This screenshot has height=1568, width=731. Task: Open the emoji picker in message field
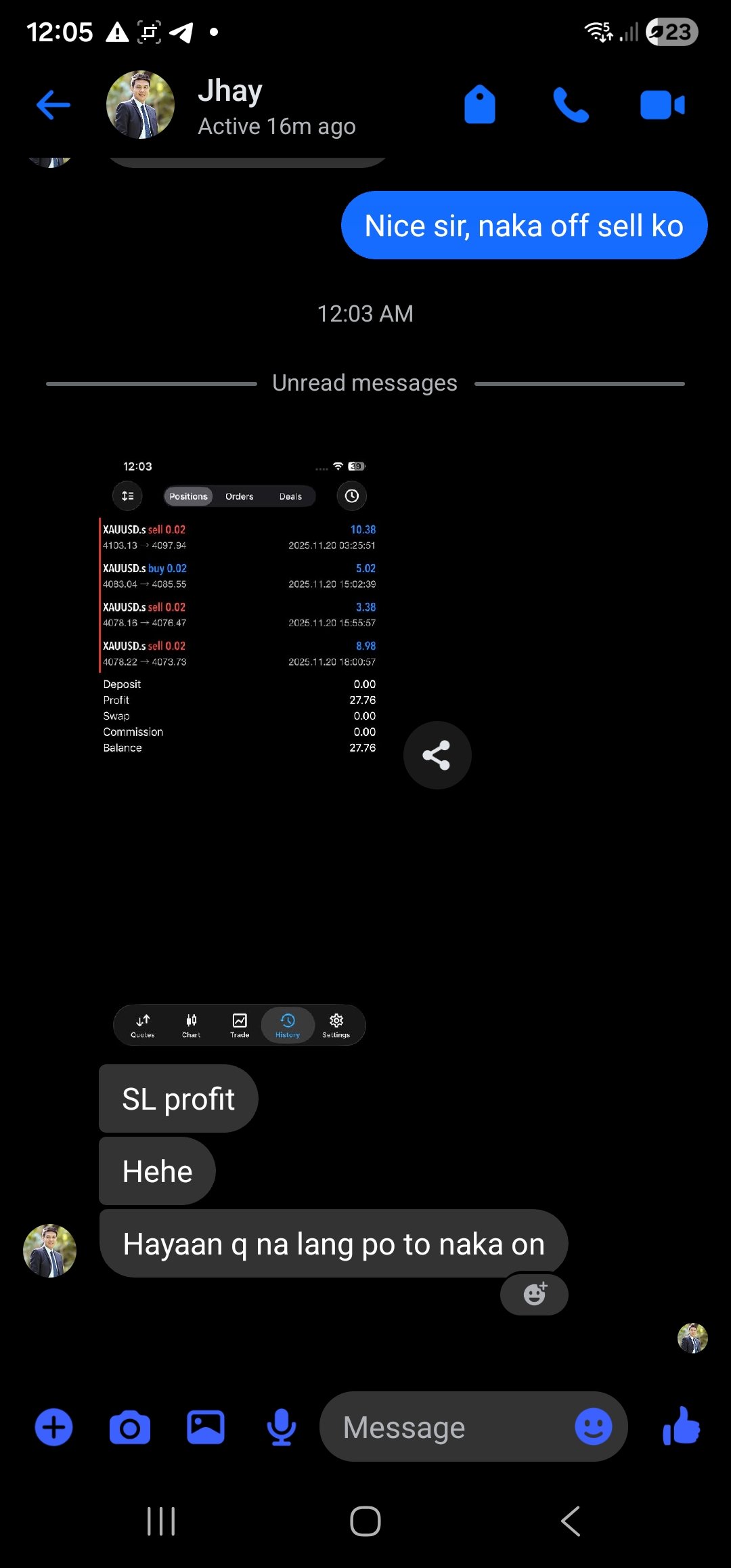coord(593,1427)
